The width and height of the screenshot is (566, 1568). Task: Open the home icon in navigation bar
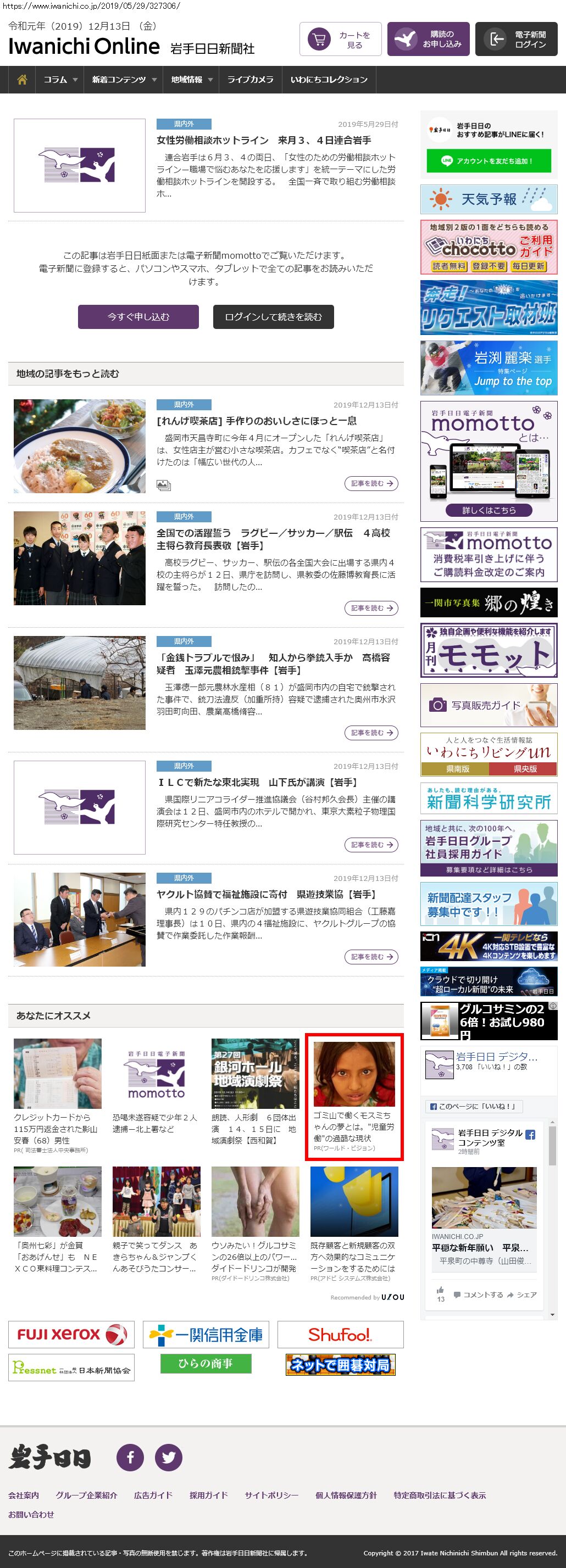coord(22,80)
